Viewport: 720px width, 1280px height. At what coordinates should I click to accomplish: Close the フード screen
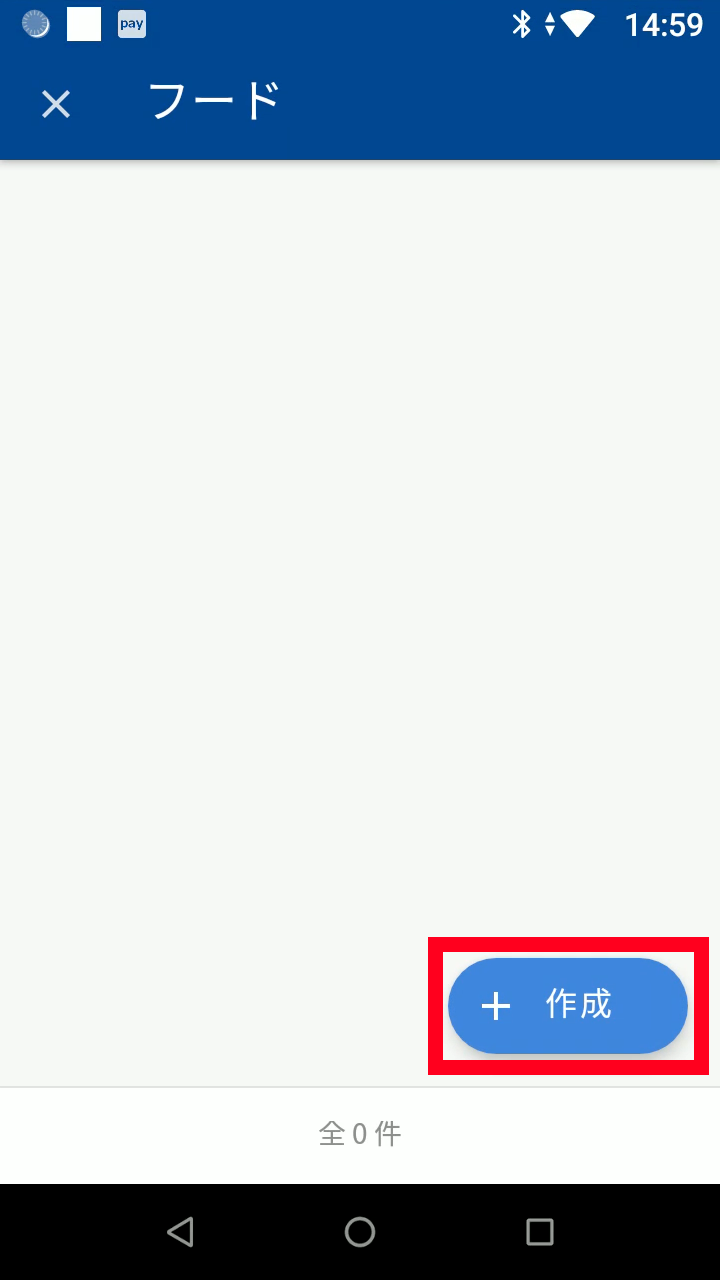56,104
